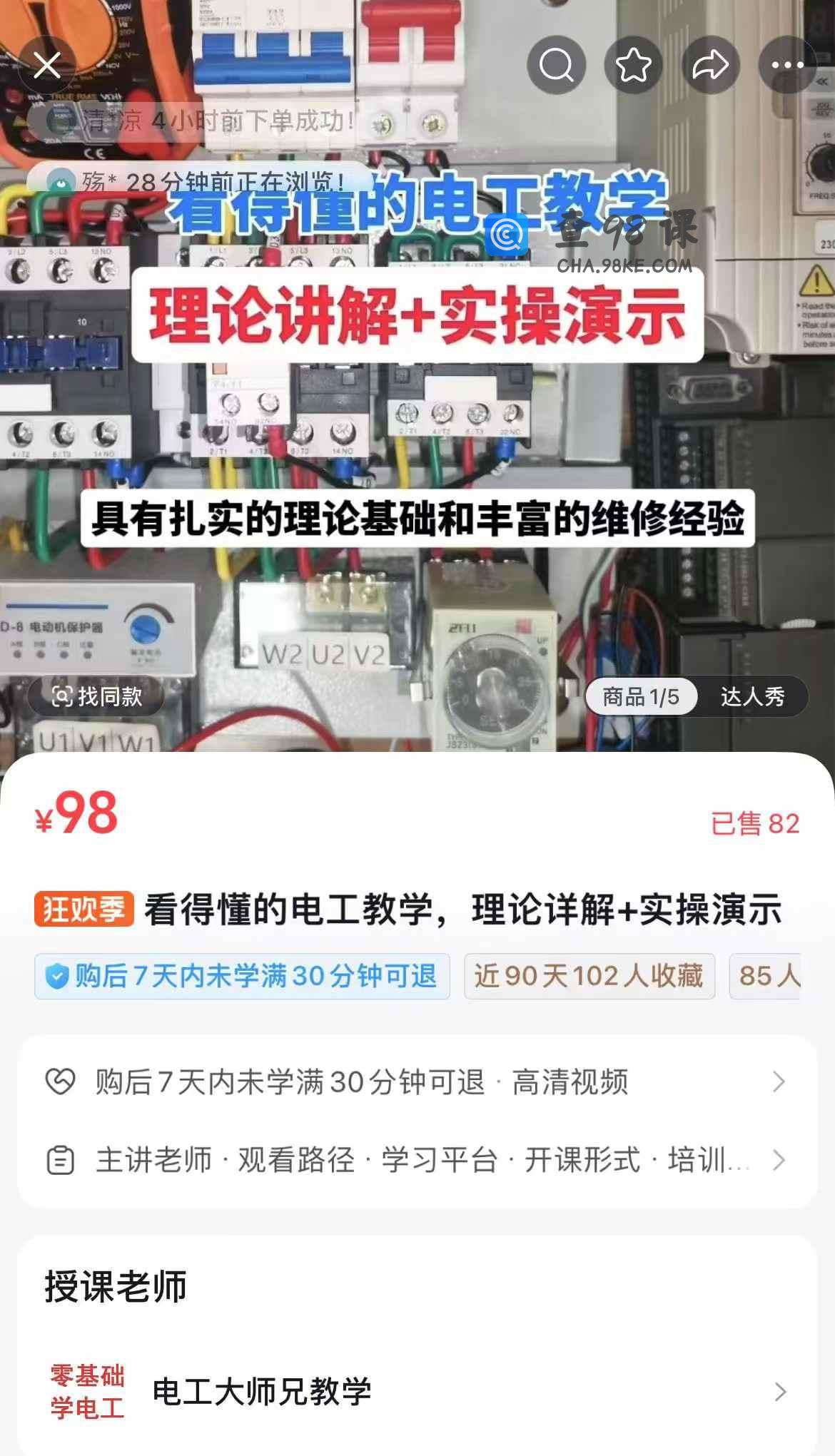
Task: Switch to the 达人秀 segment
Action: click(x=752, y=697)
